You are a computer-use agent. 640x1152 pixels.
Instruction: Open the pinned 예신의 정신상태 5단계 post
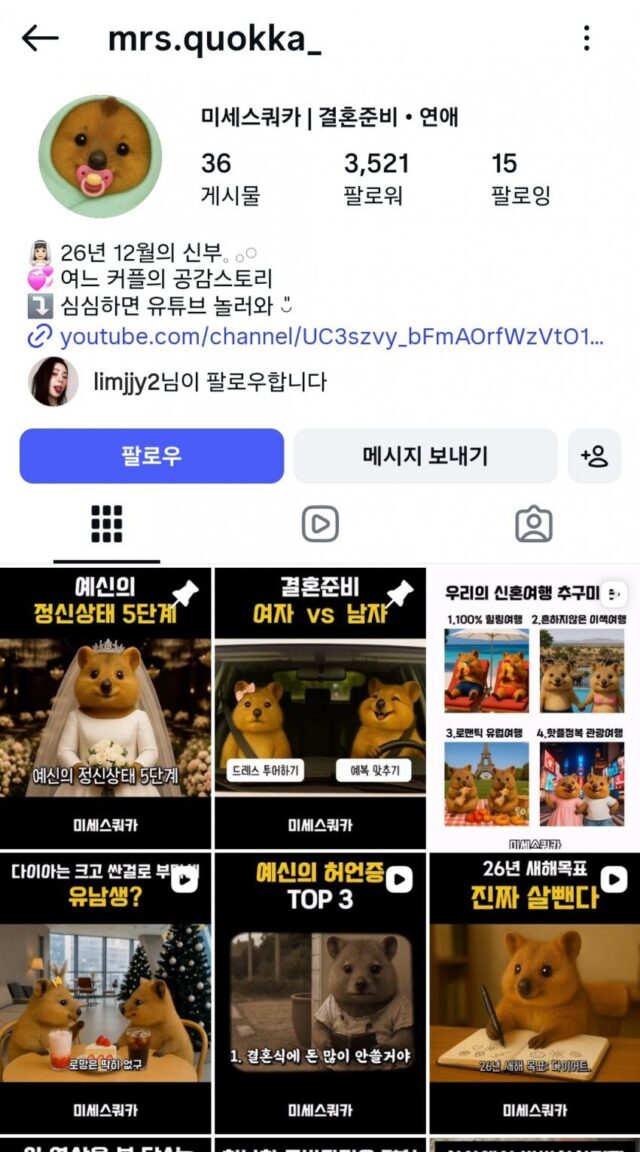(x=106, y=708)
